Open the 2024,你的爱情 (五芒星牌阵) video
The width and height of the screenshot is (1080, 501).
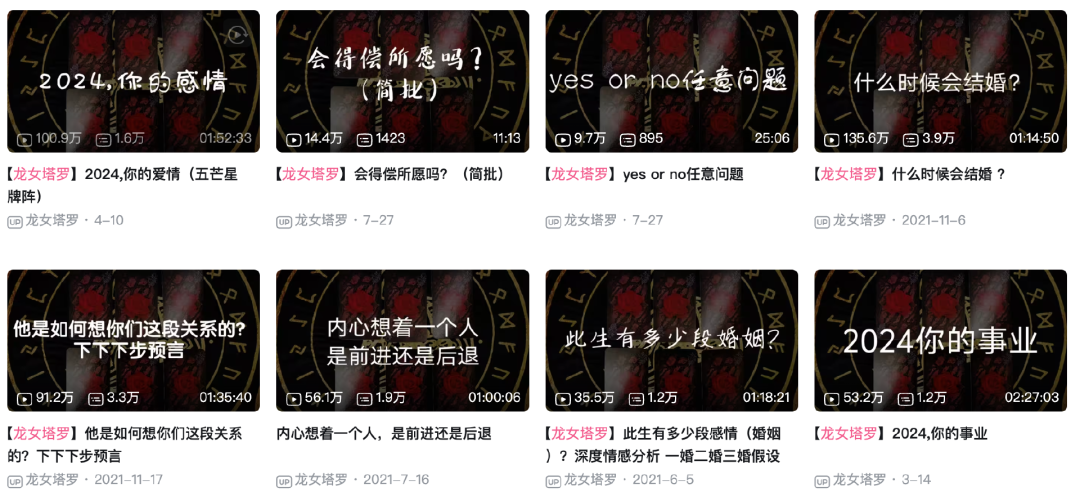click(133, 80)
